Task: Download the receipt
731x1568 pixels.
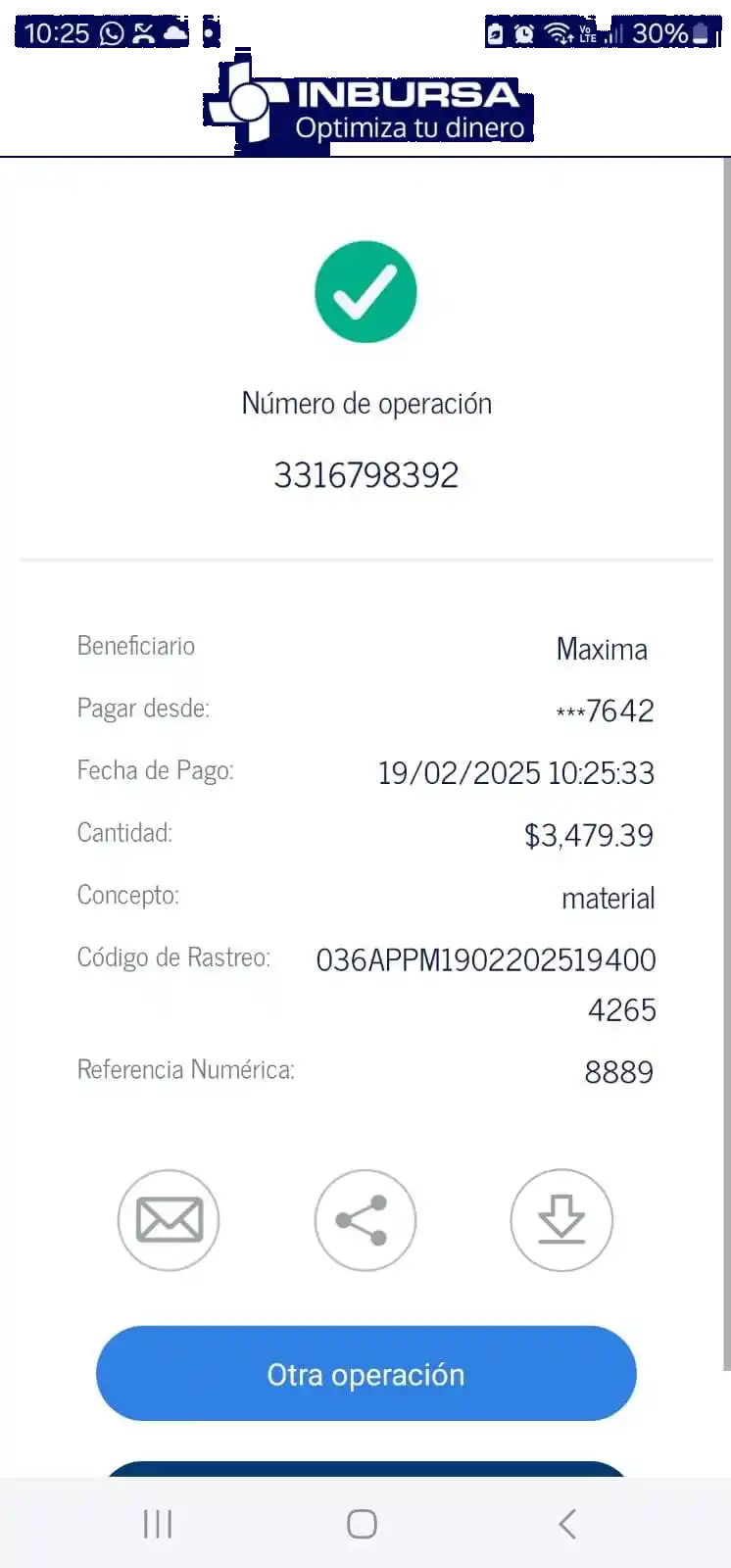Action: (x=561, y=1220)
